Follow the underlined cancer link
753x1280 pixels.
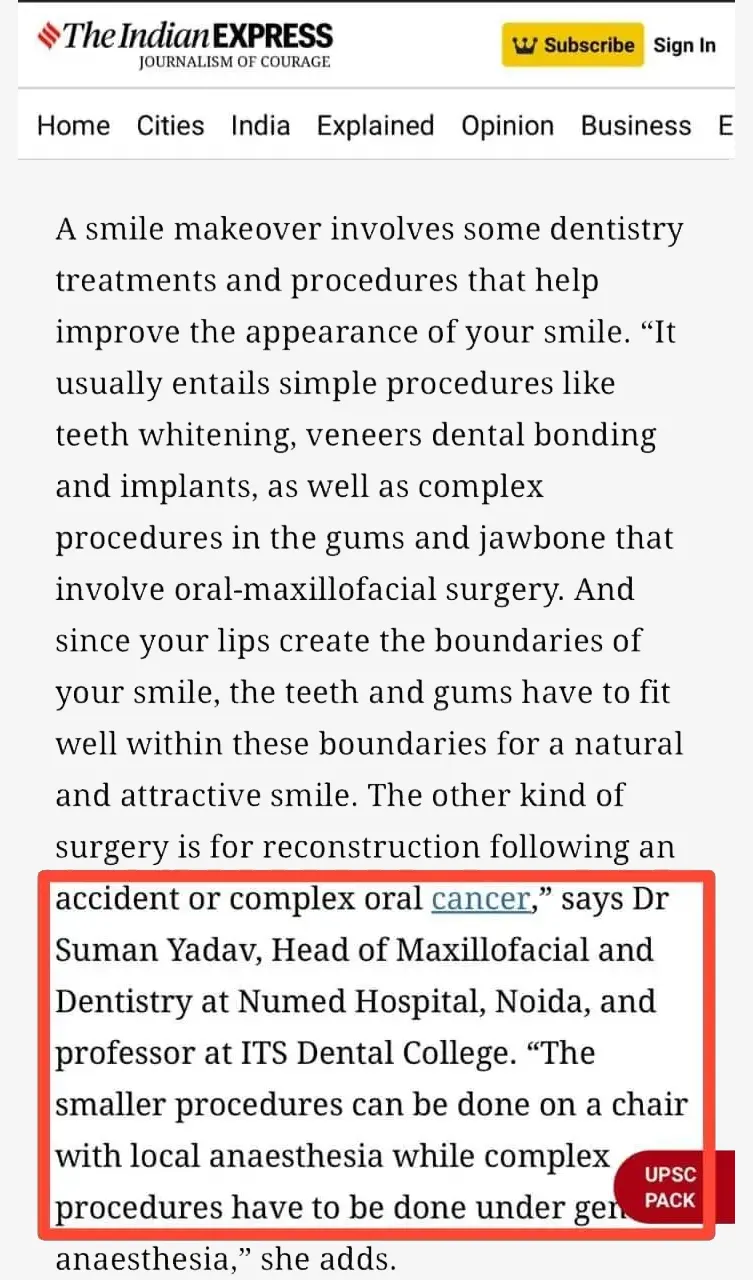point(481,899)
